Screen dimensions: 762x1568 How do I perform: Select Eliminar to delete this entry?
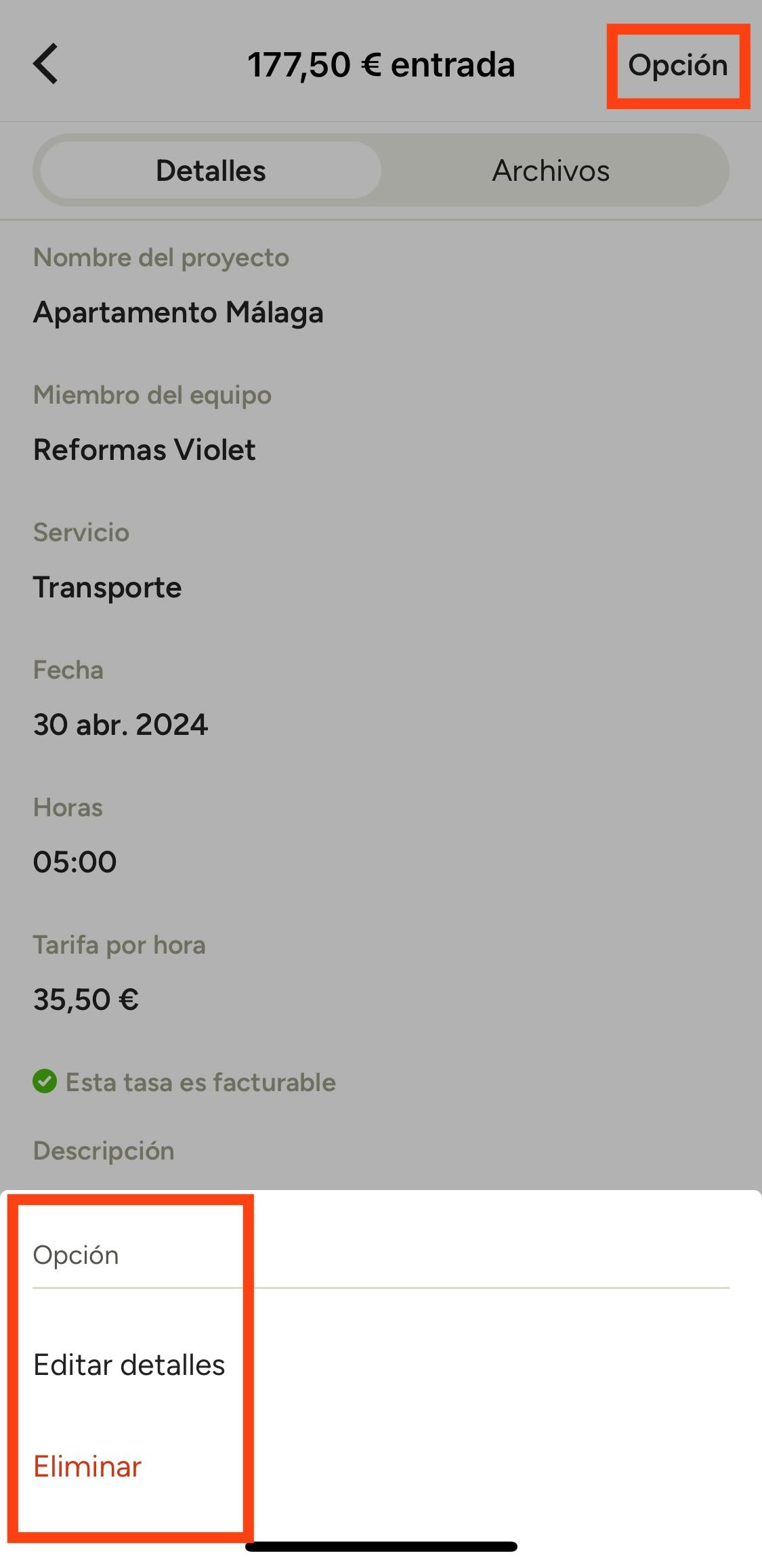point(87,1466)
